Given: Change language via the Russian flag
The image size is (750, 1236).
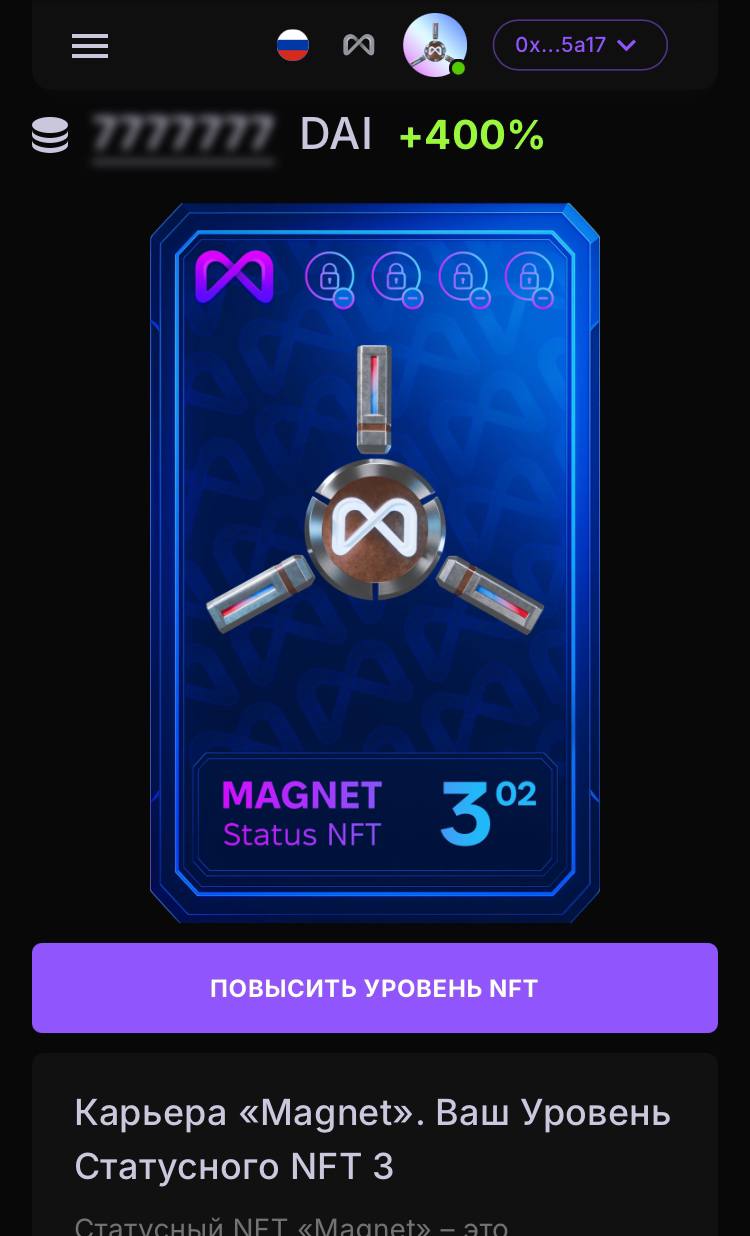Looking at the screenshot, I should coord(293,45).
